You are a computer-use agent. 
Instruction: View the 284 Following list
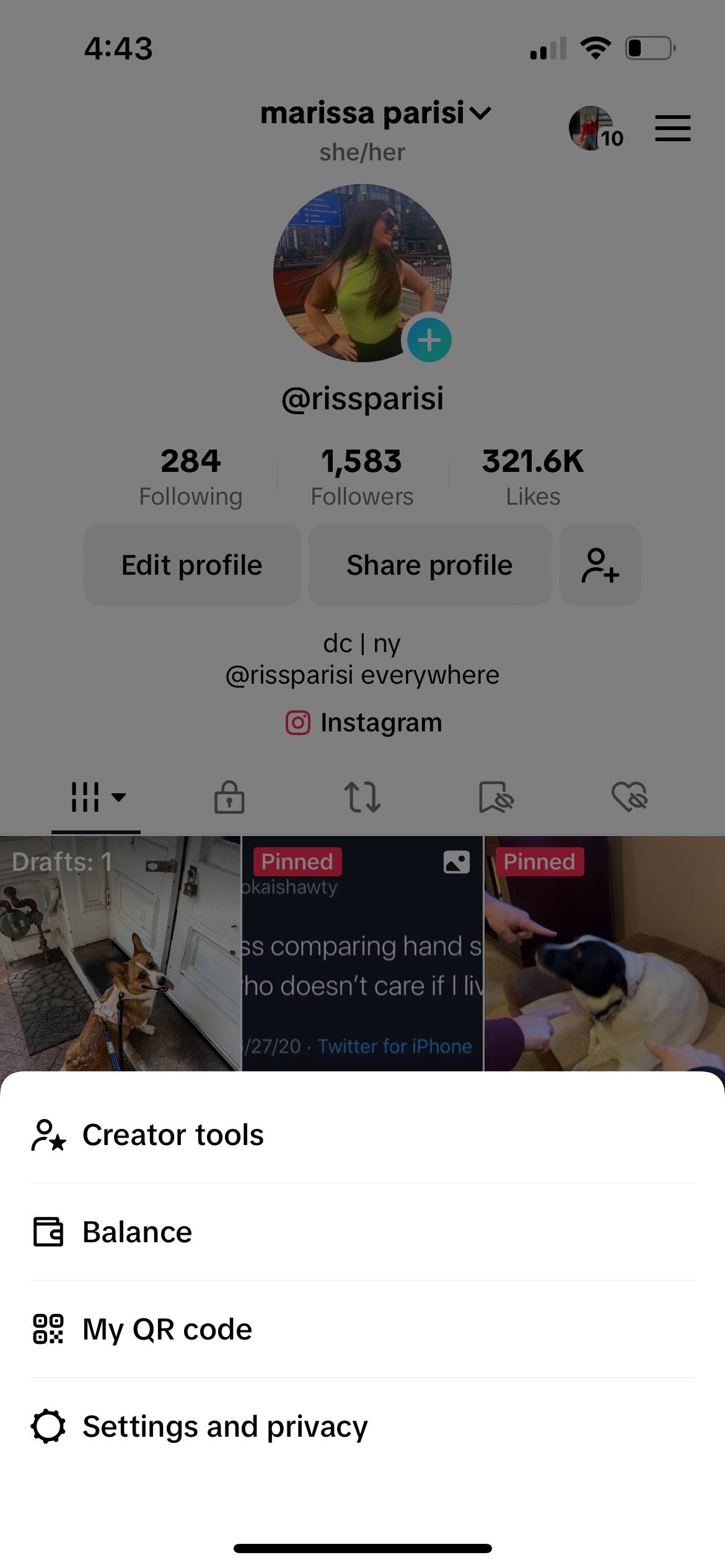click(190, 477)
